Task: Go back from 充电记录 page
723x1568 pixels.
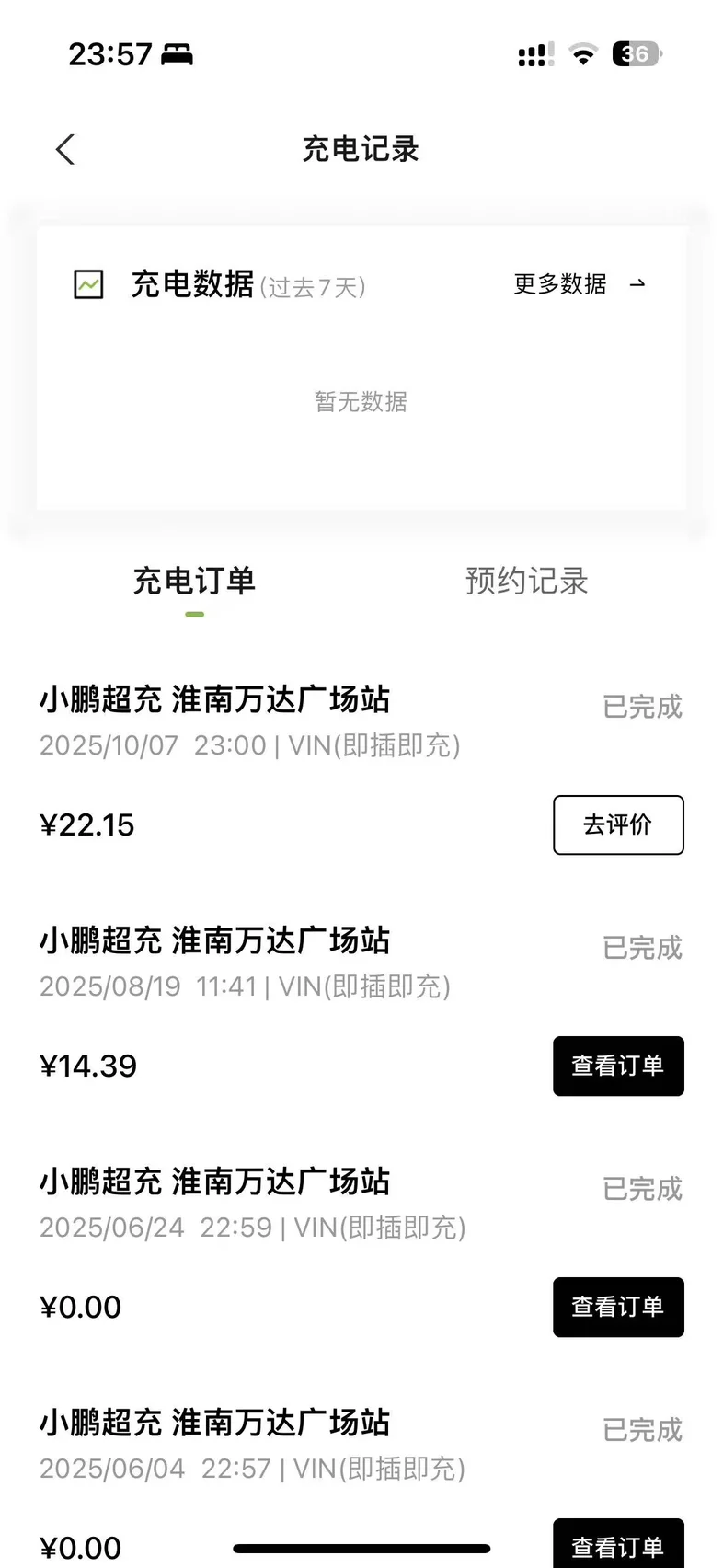Action: (x=64, y=149)
